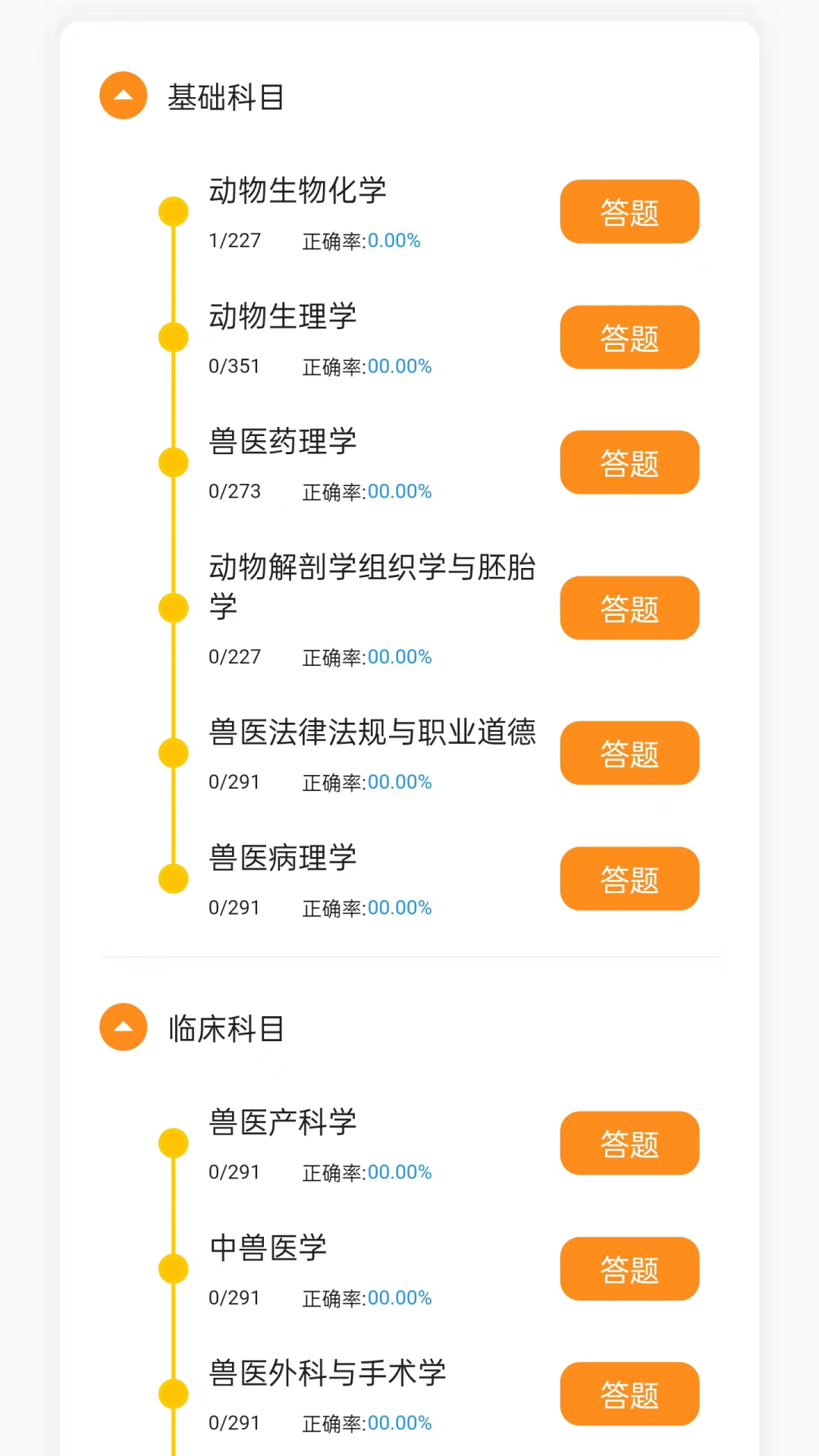Click progress count 0/351 under 动物生理学
This screenshot has width=819, height=1456.
tap(234, 366)
